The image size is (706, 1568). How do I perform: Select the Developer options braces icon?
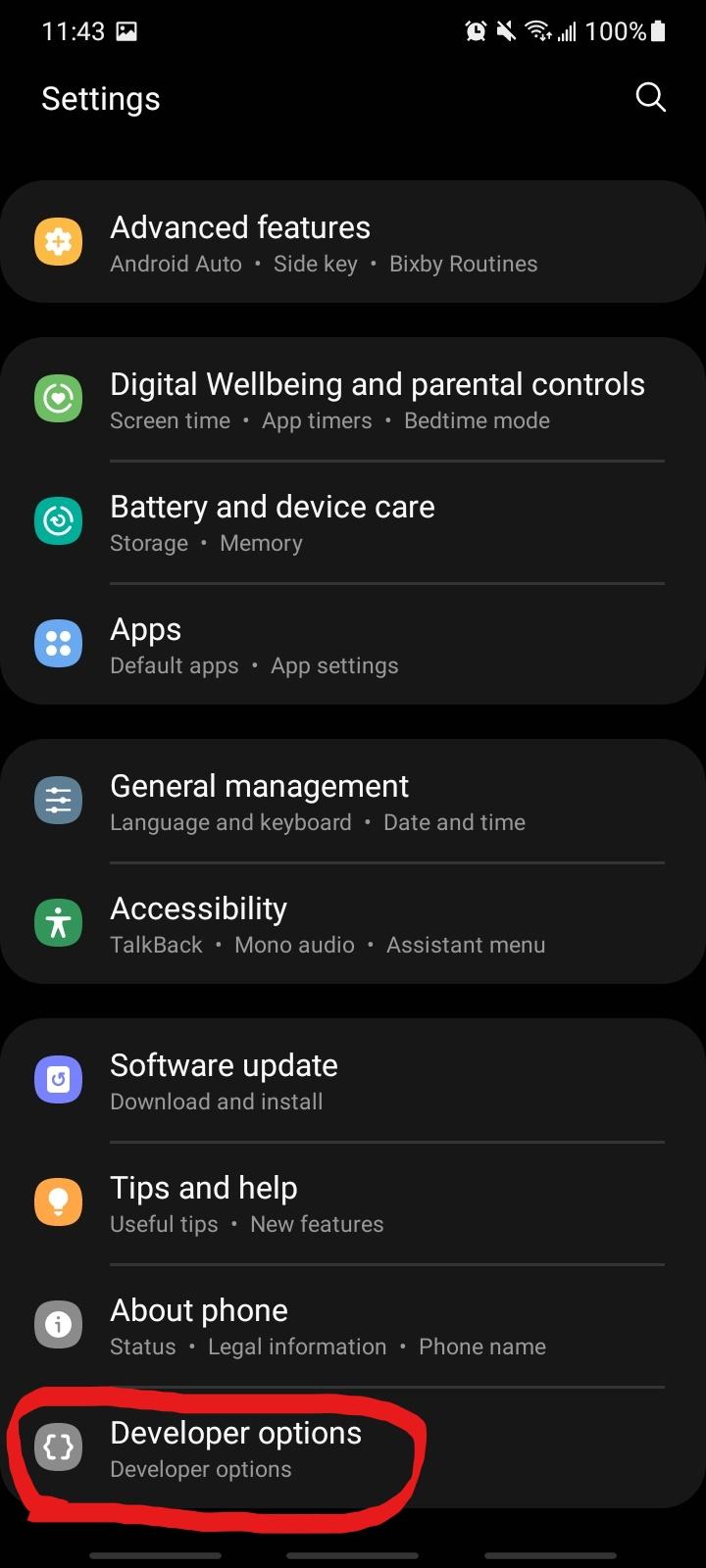tap(58, 1446)
